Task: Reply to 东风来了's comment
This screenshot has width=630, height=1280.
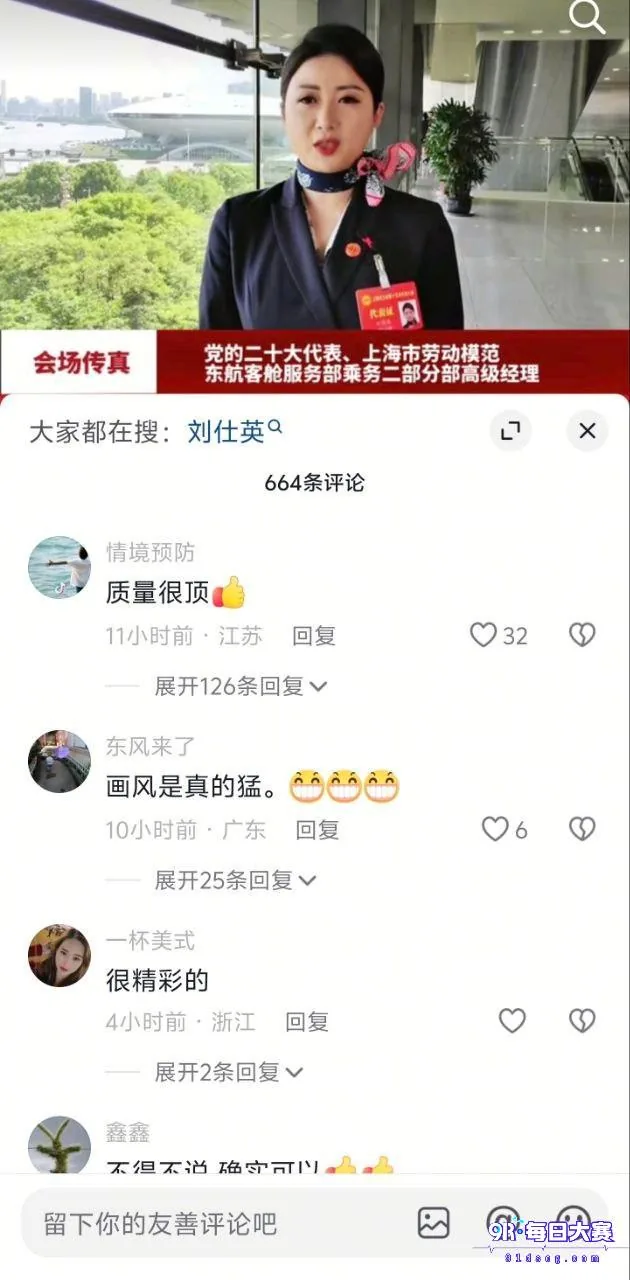Action: click(317, 829)
